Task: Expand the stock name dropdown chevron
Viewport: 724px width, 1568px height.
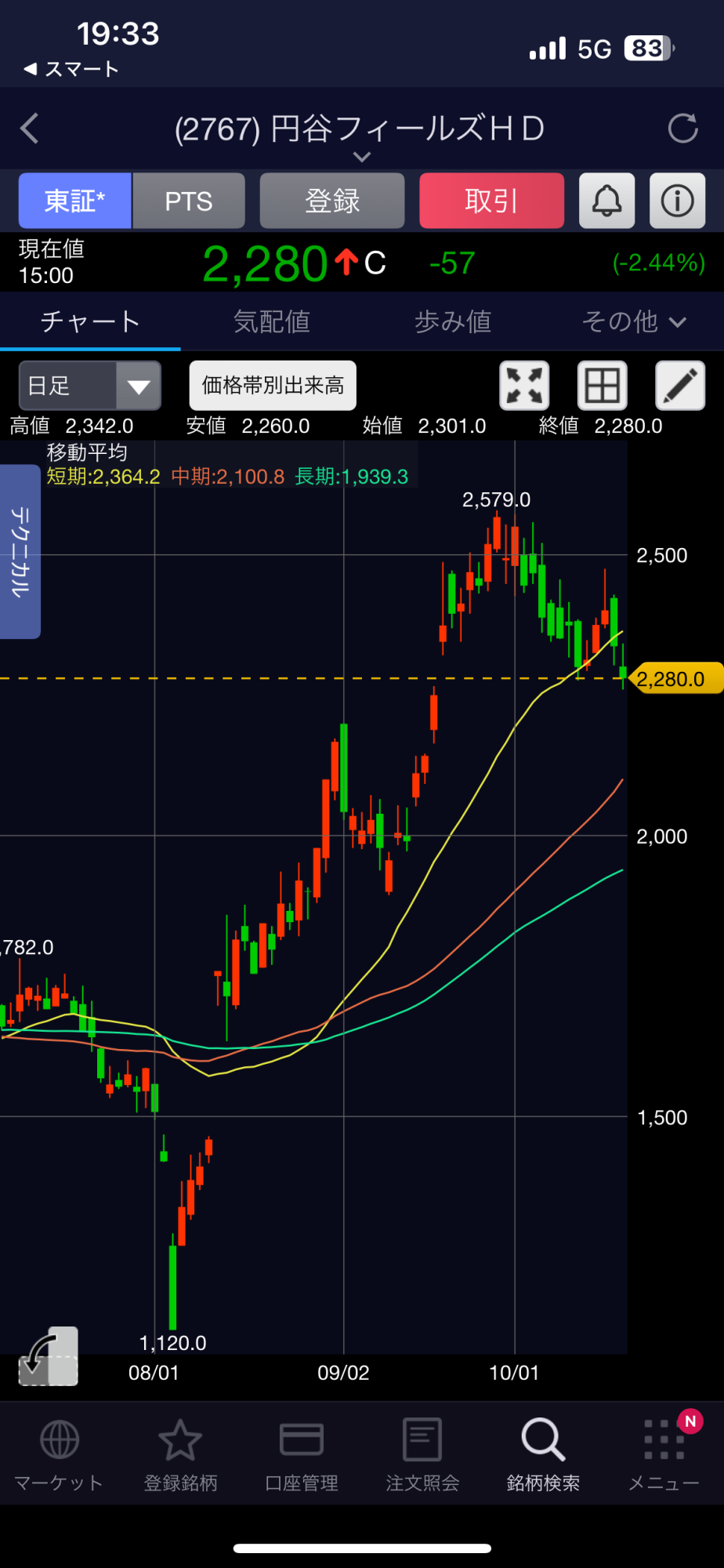Action: click(361, 157)
